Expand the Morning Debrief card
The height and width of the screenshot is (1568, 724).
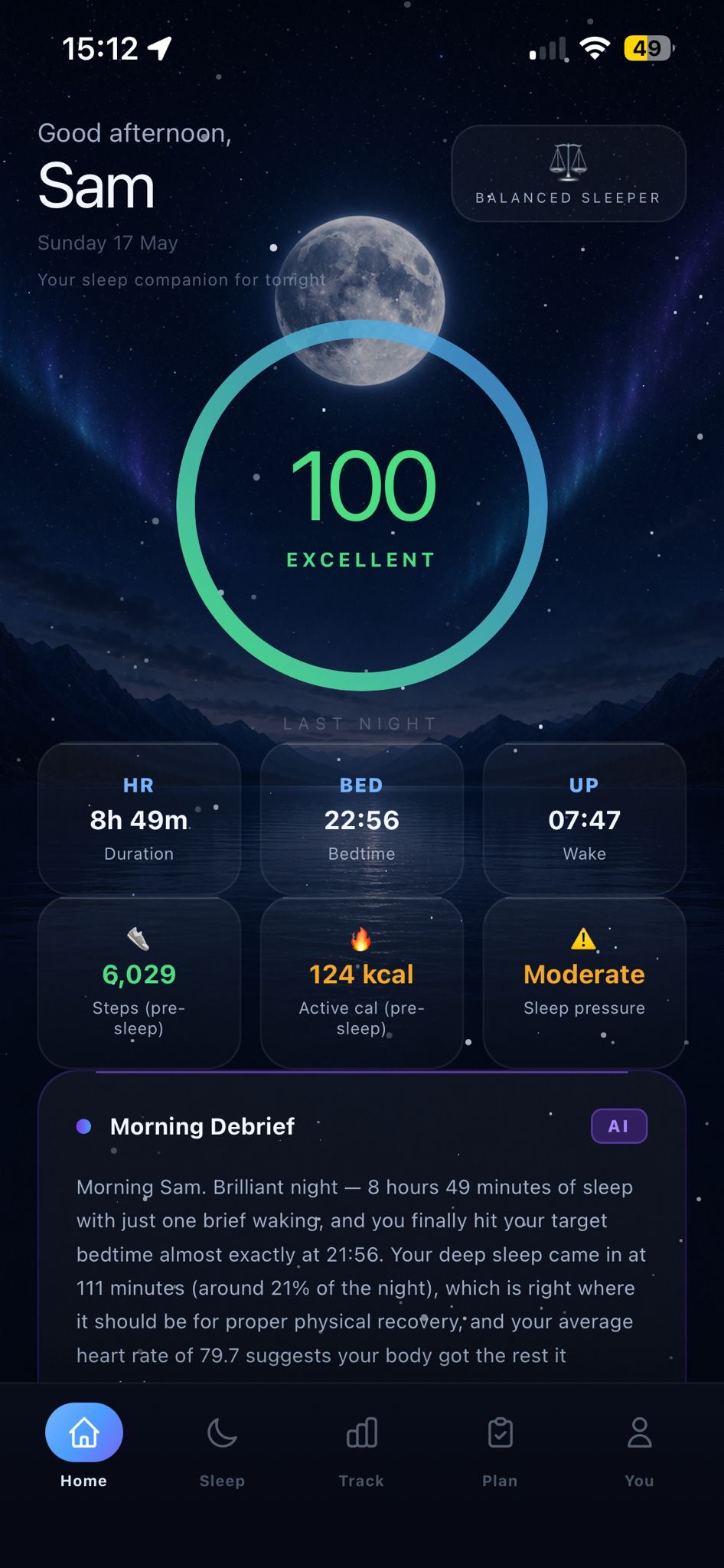(362, 1227)
